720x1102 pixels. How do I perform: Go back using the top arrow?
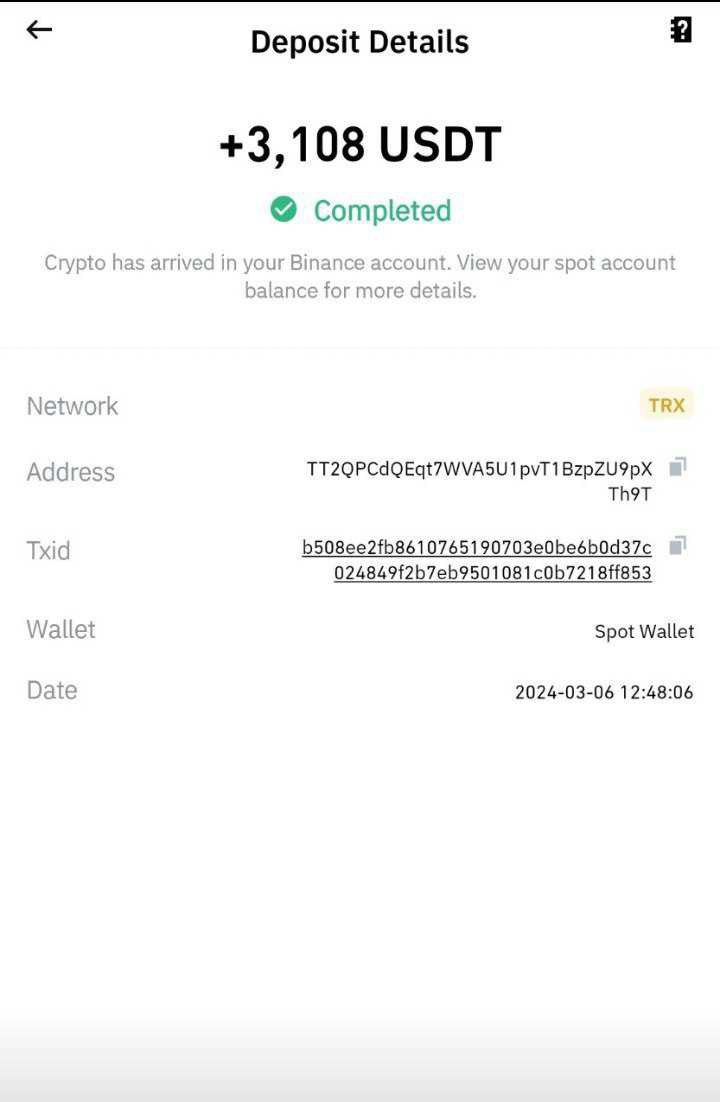pyautogui.click(x=39, y=30)
